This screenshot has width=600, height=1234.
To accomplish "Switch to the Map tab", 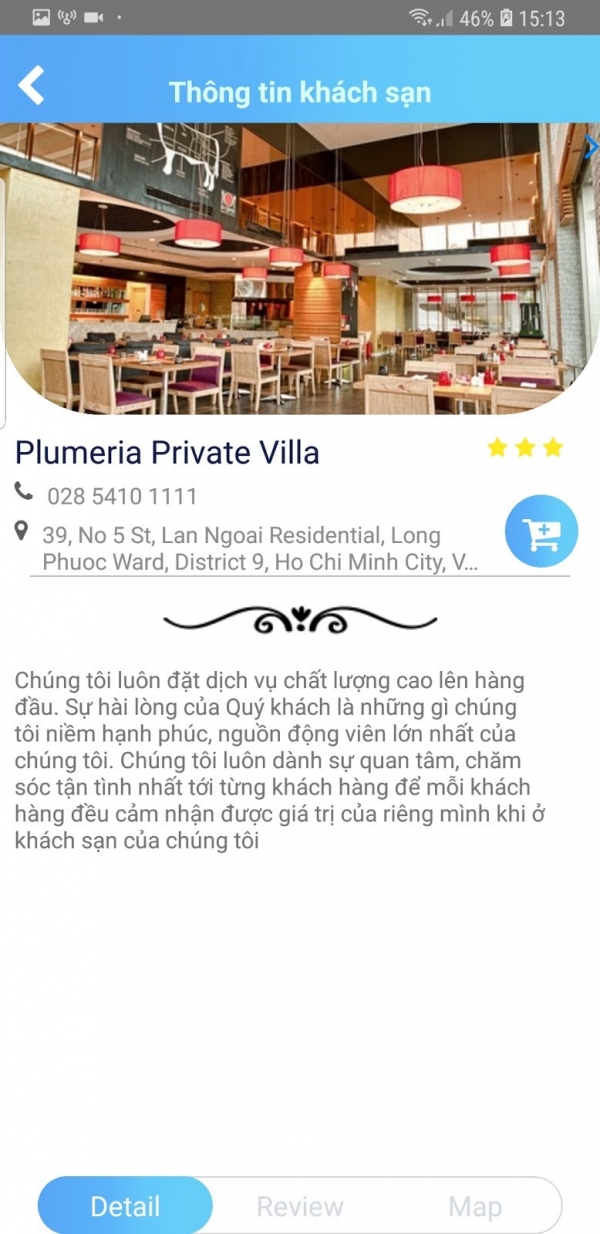I will pyautogui.click(x=474, y=1206).
